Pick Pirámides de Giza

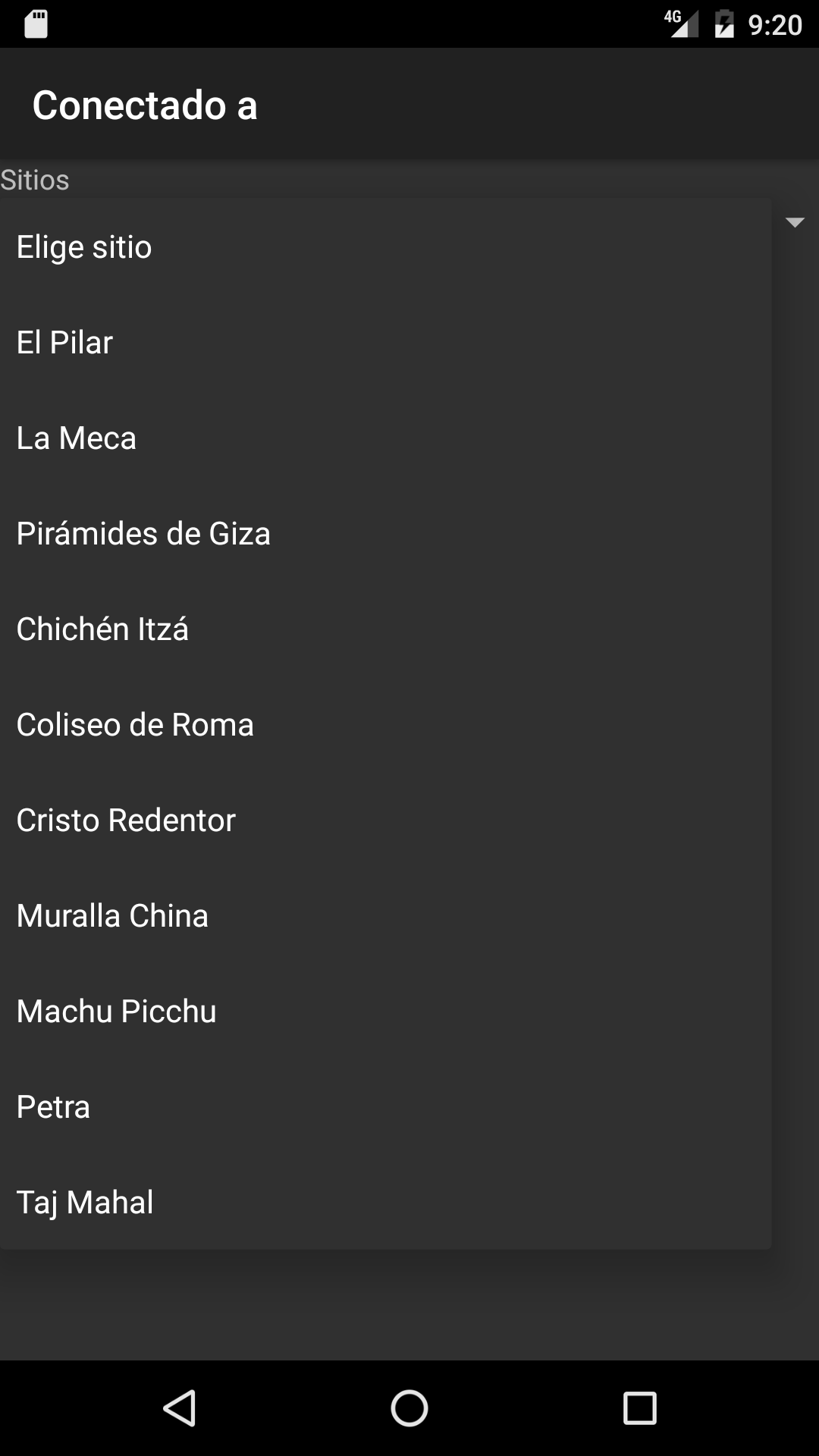coord(385,533)
